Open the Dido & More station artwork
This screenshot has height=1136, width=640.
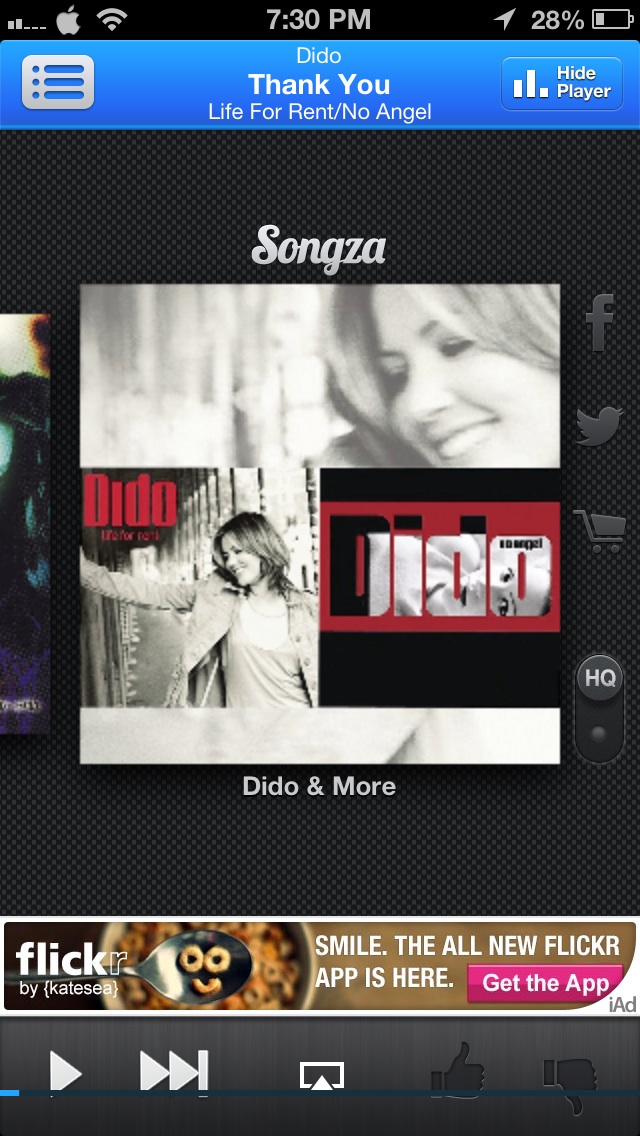click(x=320, y=524)
